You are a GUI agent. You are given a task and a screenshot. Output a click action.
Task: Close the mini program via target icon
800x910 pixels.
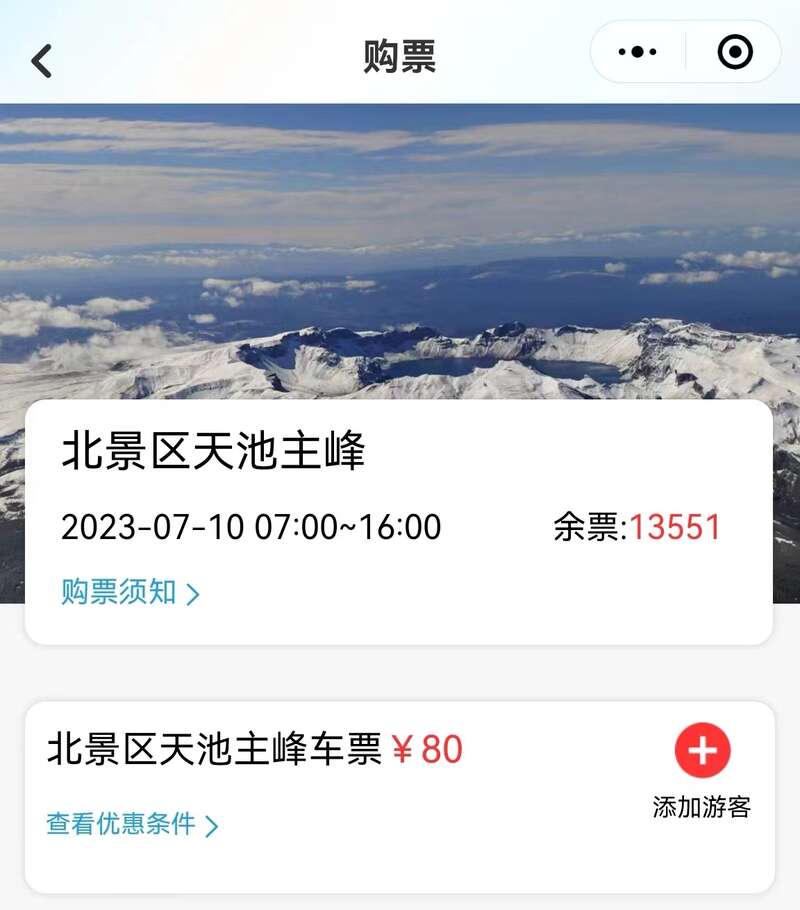pyautogui.click(x=735, y=52)
